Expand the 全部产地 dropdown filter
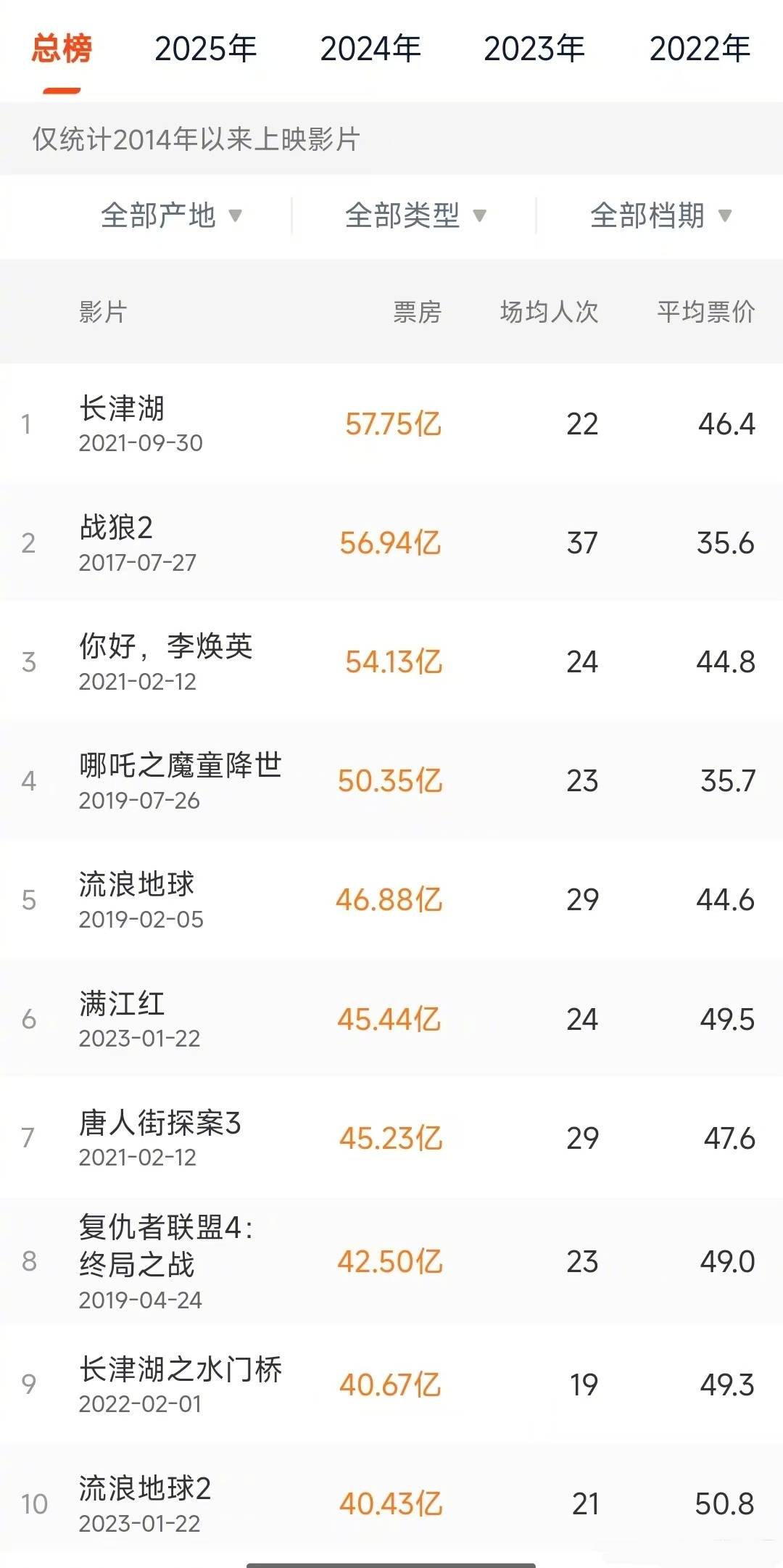 (x=171, y=215)
